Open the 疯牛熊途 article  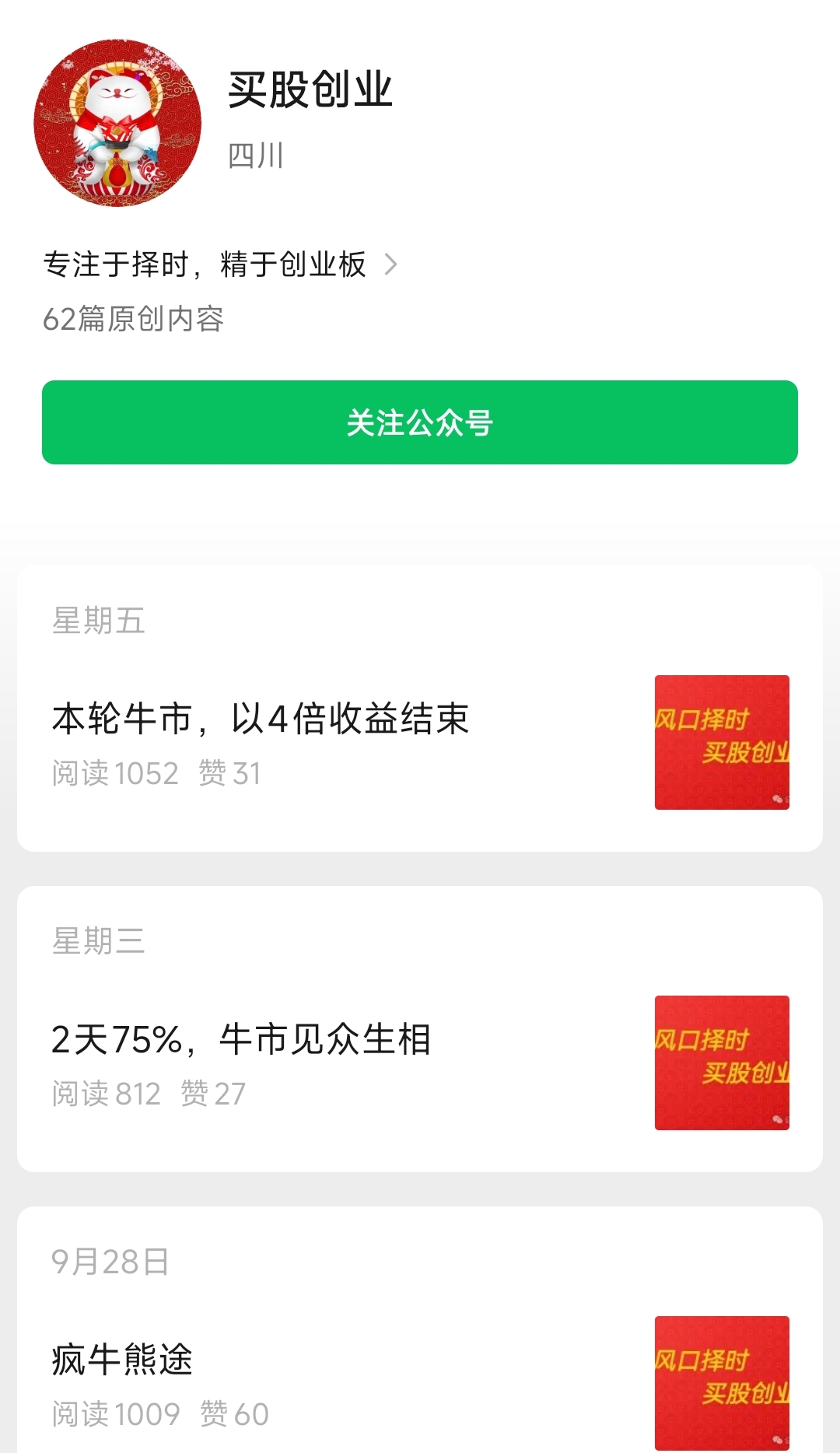tap(123, 1360)
